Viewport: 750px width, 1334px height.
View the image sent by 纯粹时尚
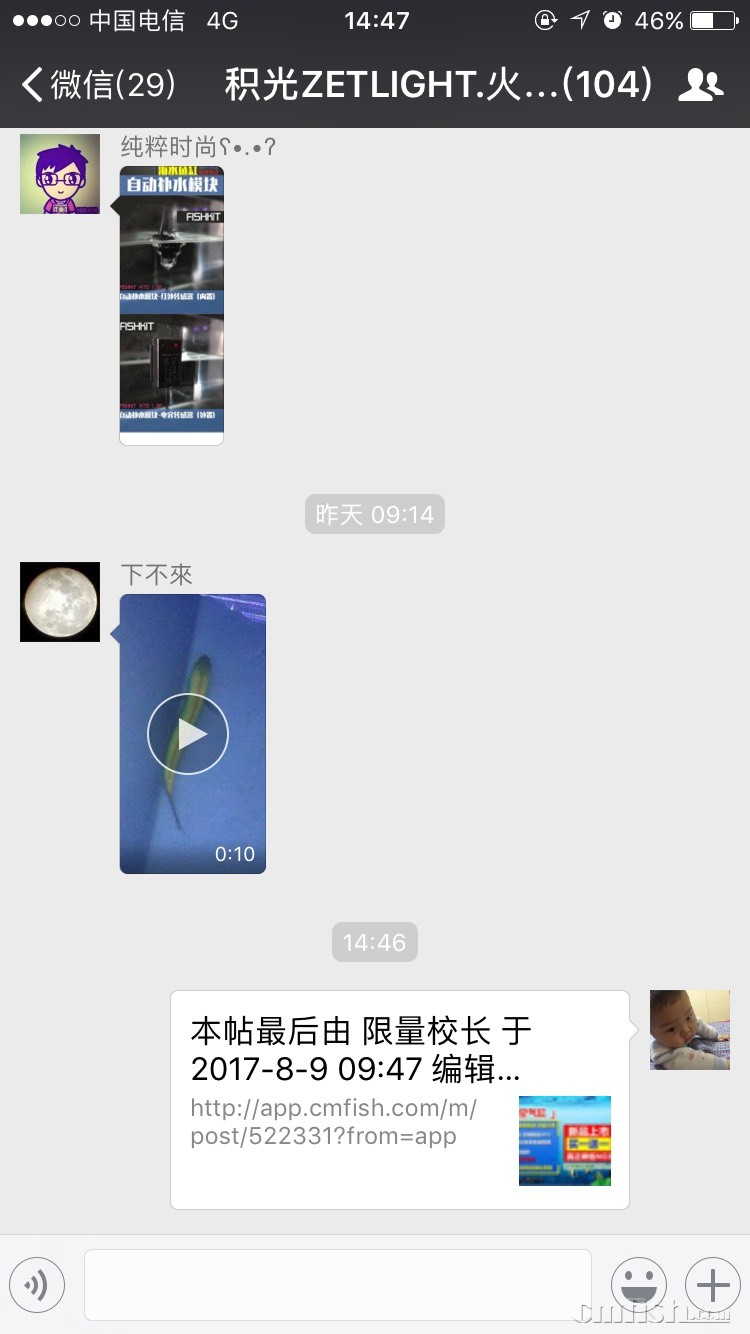(x=171, y=305)
